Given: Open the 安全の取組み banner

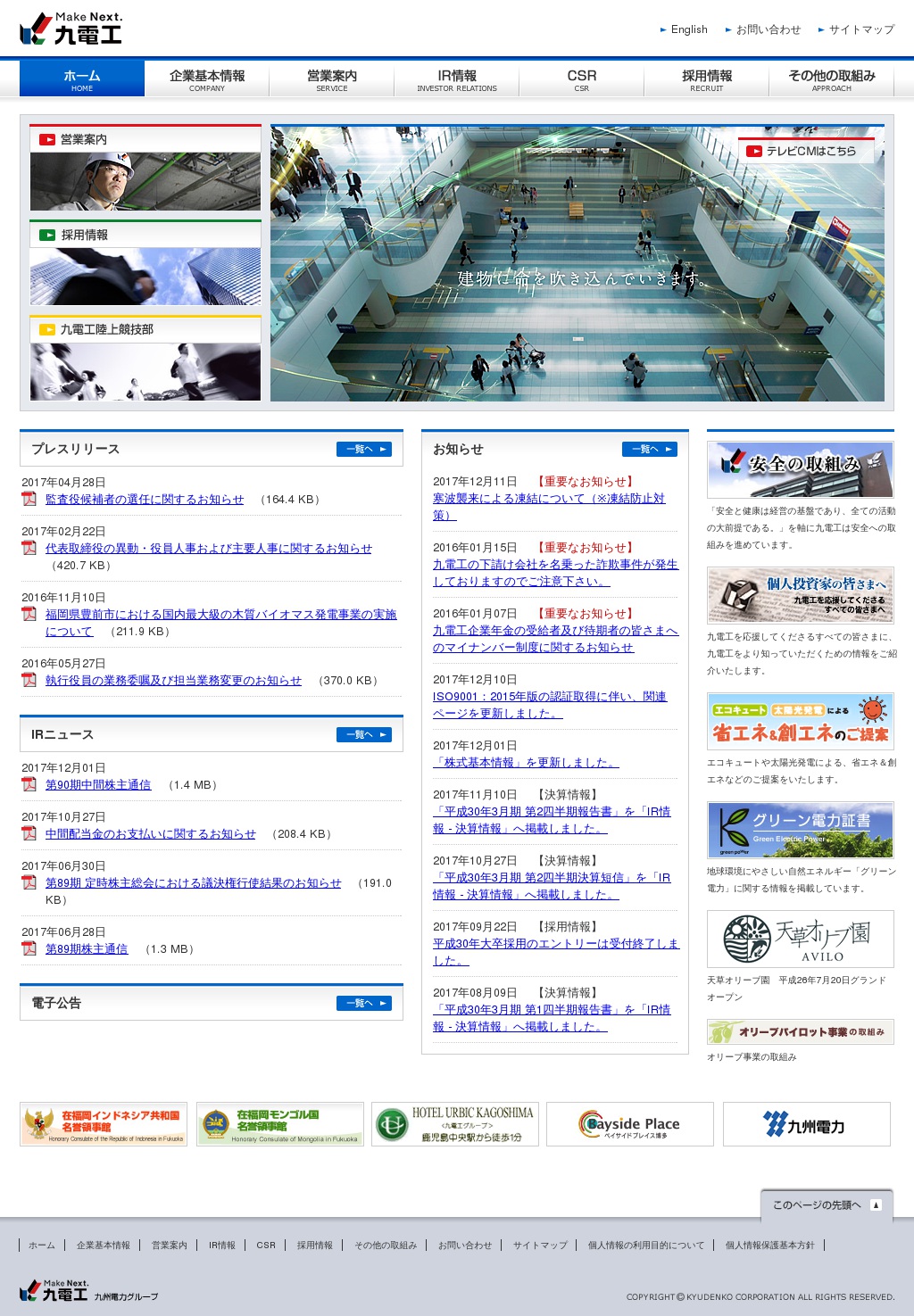Looking at the screenshot, I should 800,469.
